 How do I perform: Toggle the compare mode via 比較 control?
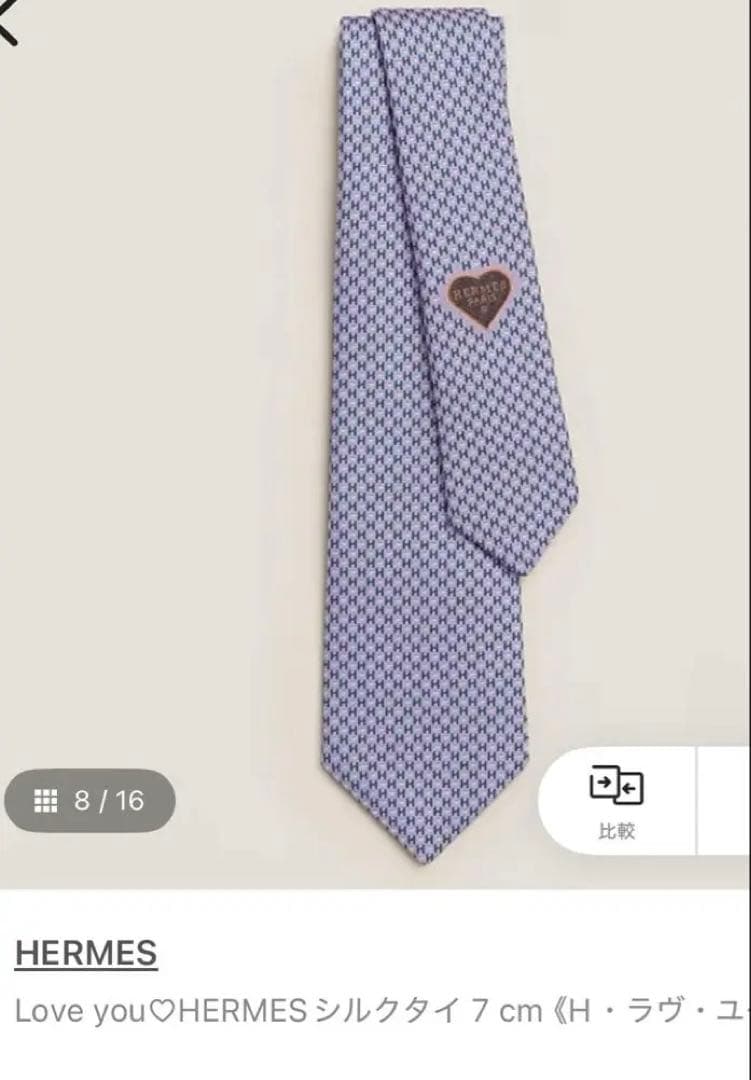[x=617, y=800]
